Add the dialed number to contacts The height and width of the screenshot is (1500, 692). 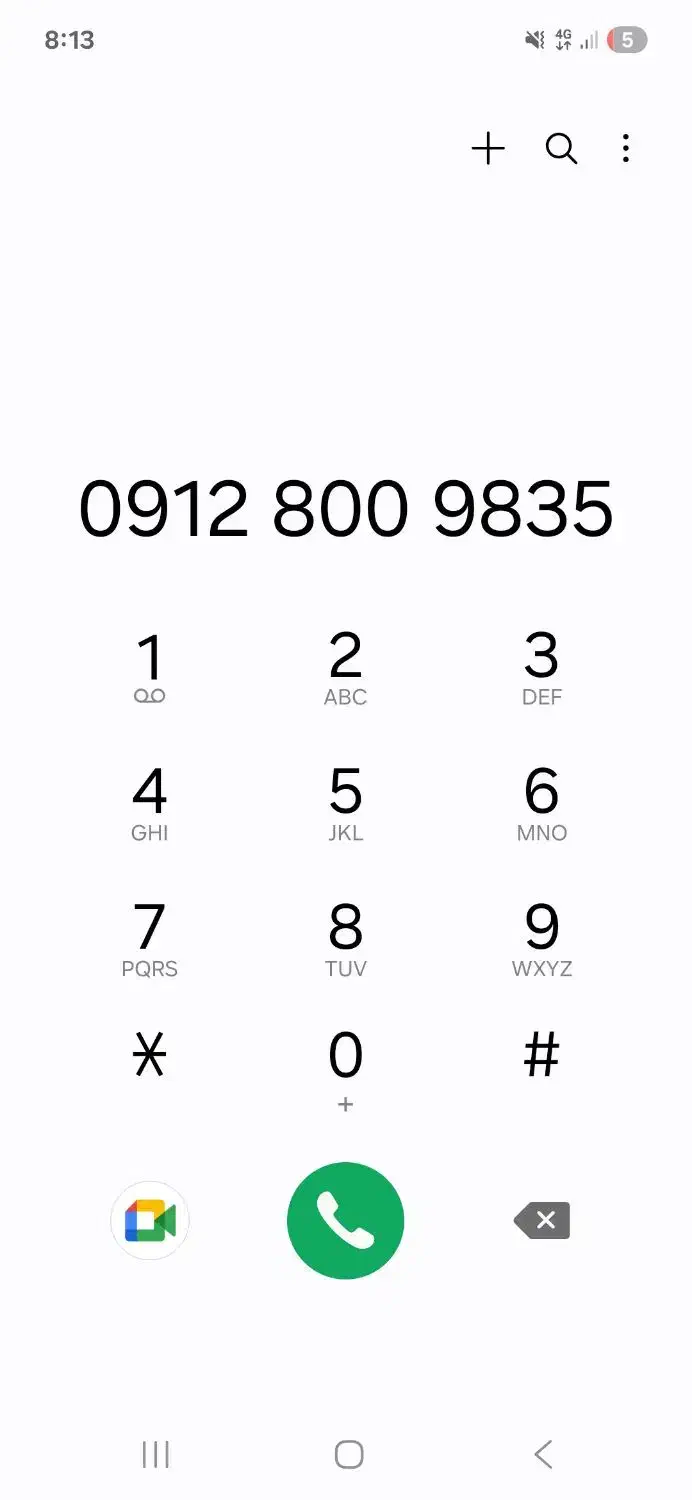point(488,149)
